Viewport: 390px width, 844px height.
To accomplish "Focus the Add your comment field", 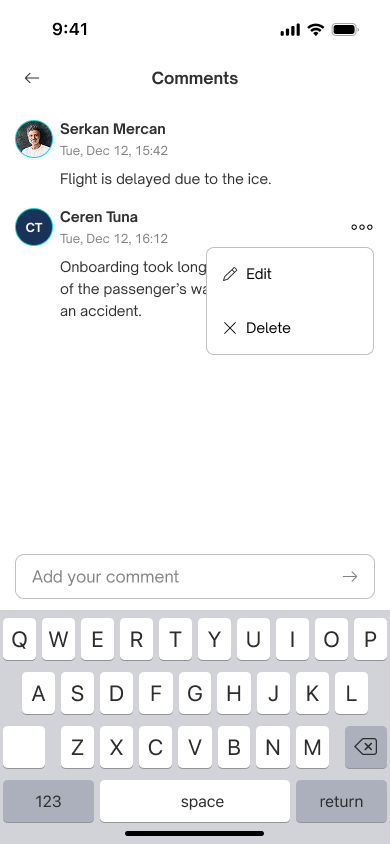I will (195, 576).
